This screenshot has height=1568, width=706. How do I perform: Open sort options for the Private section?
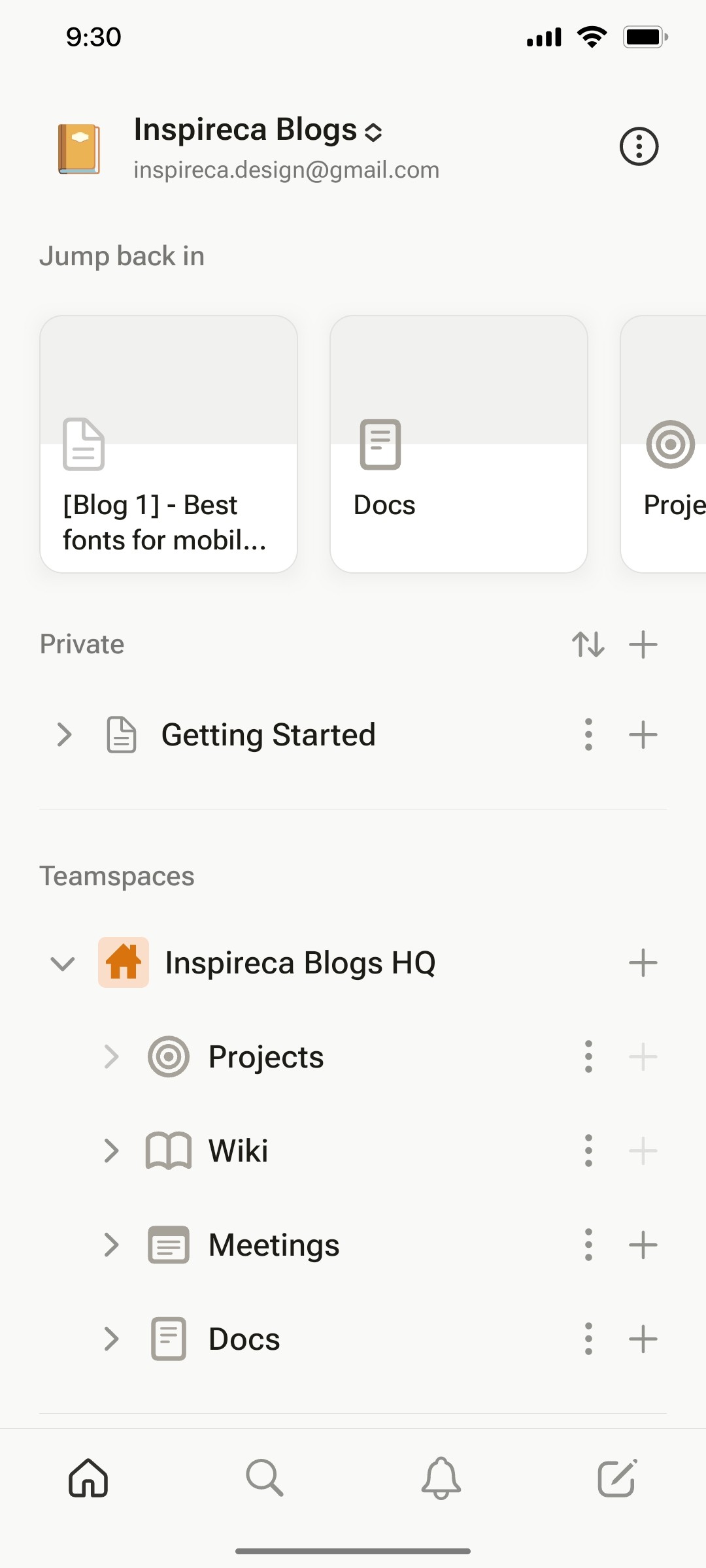(x=587, y=644)
